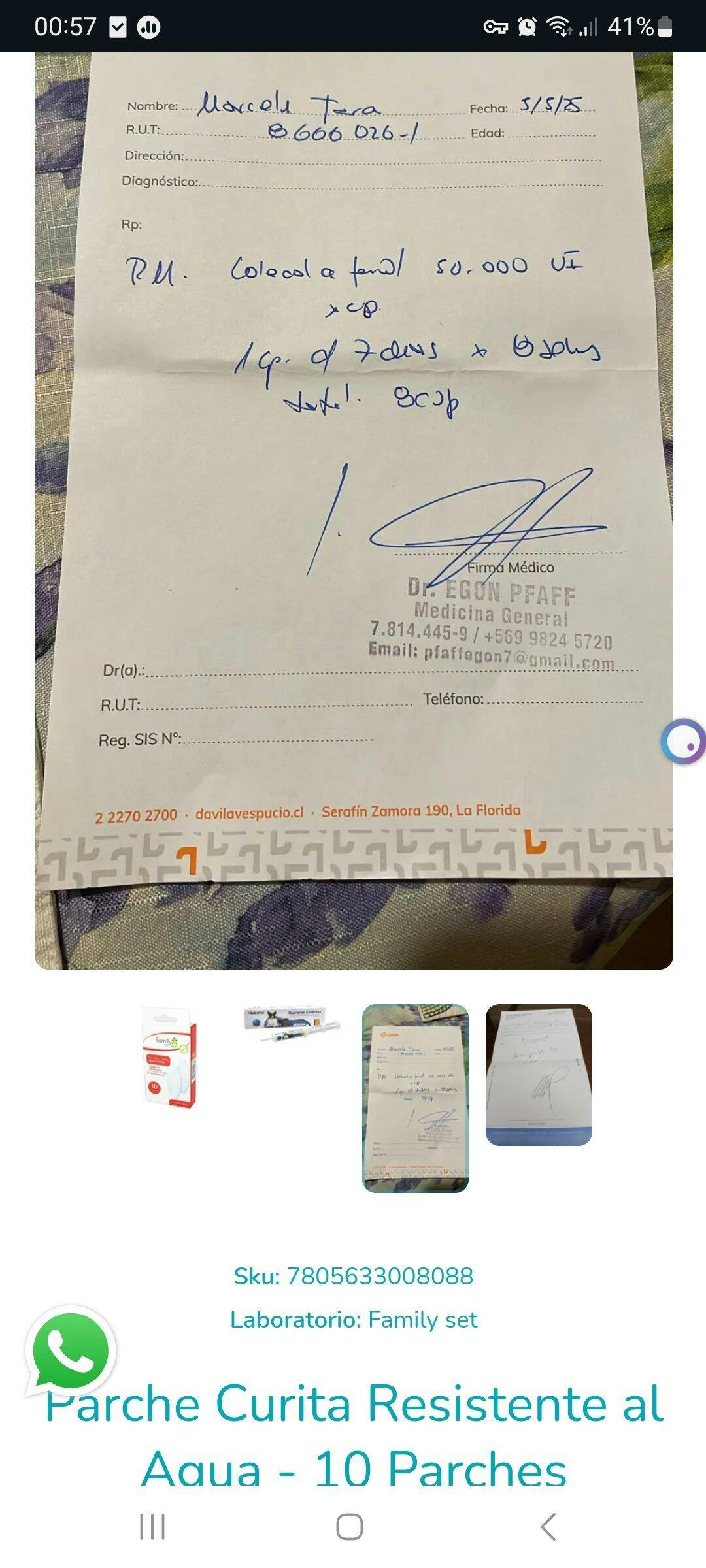The image size is (706, 1568).
Task: Select the orange prescription photo thumbnail
Action: pos(415,1098)
